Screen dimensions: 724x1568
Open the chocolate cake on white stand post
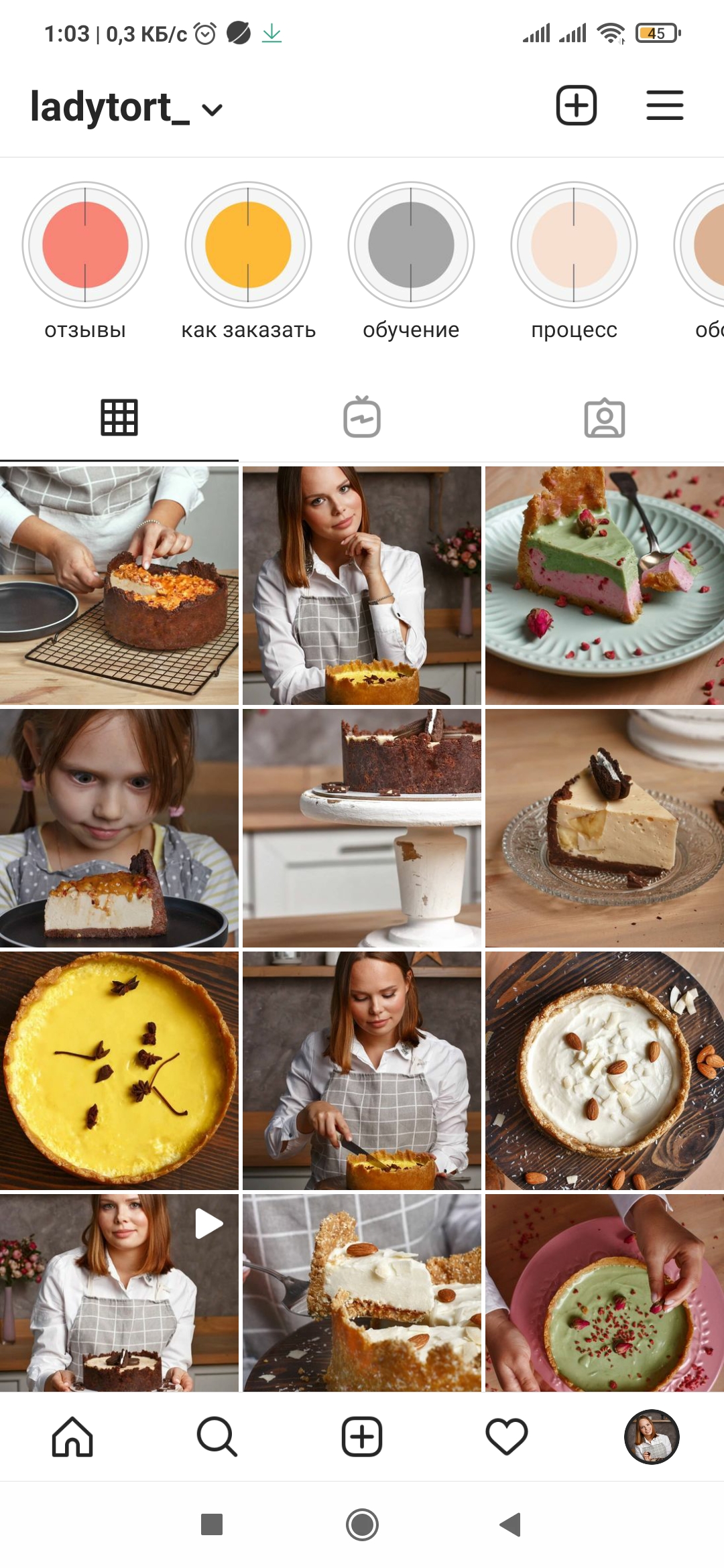[362, 828]
